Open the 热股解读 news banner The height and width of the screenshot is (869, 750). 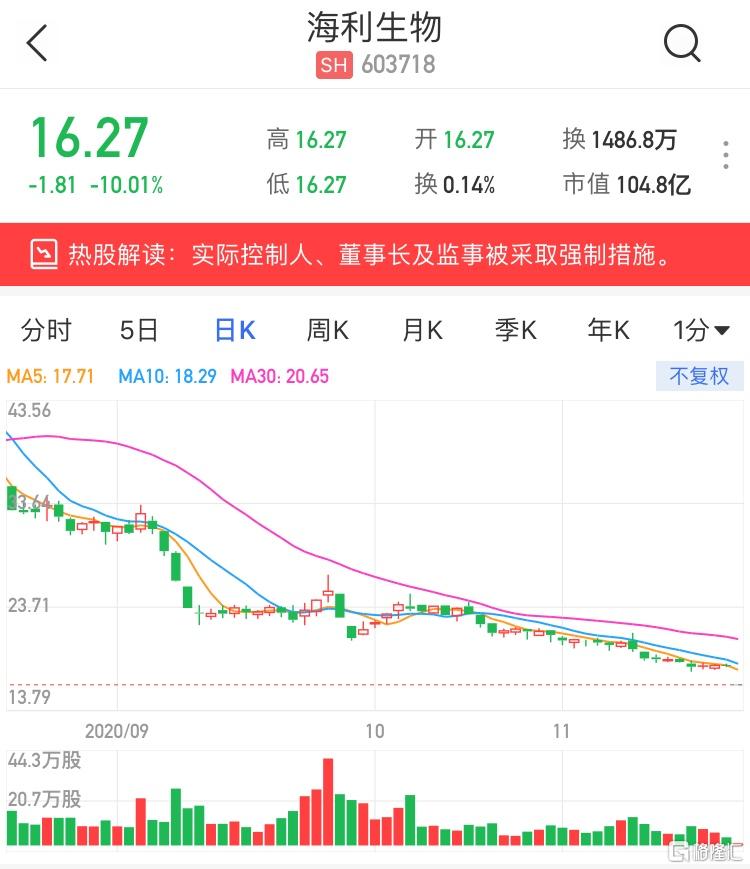[x=375, y=254]
